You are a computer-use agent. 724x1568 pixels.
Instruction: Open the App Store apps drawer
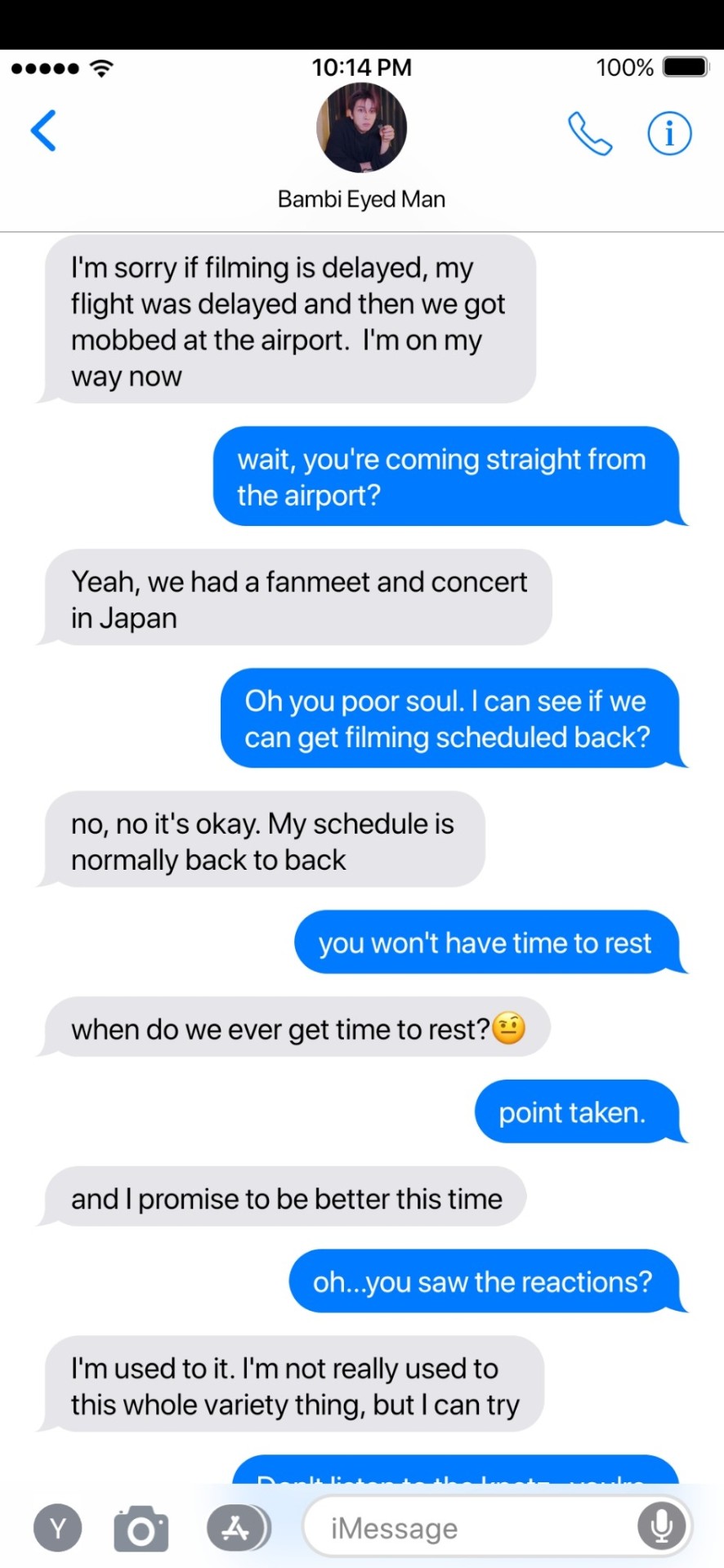point(236,1528)
